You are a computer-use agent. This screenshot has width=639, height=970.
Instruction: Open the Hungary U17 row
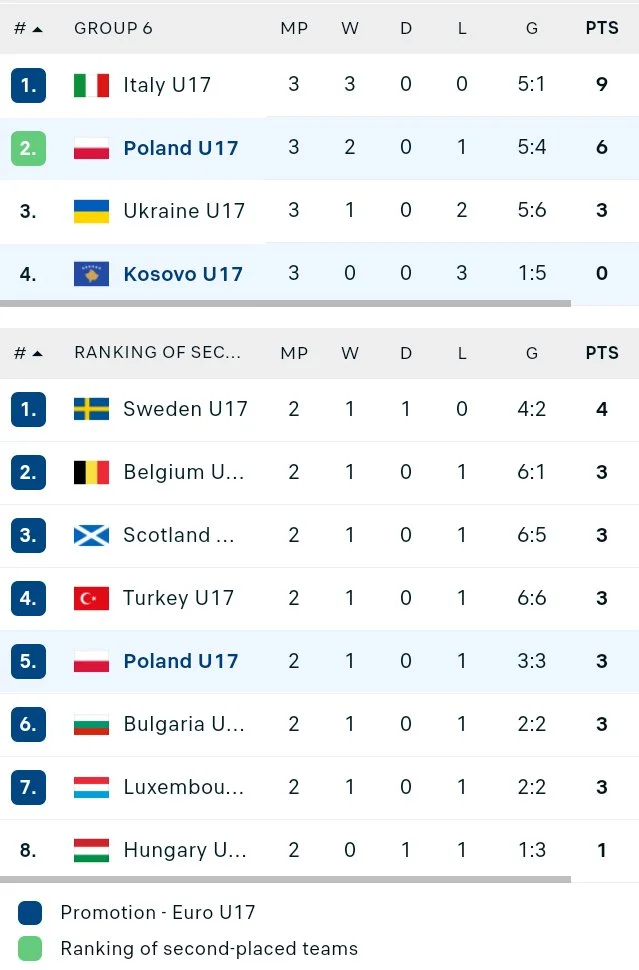(182, 850)
